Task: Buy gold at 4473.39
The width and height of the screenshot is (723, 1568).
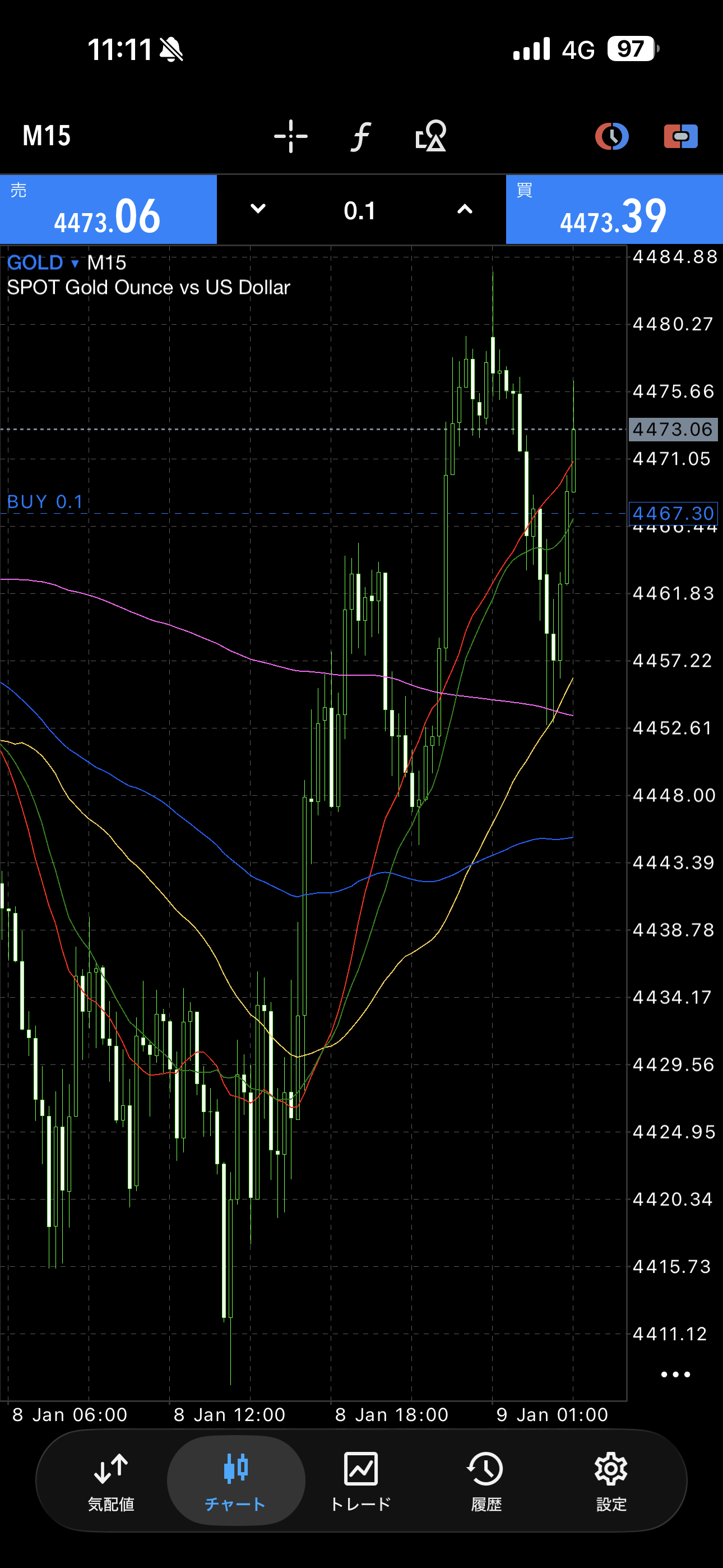Action: point(614,210)
